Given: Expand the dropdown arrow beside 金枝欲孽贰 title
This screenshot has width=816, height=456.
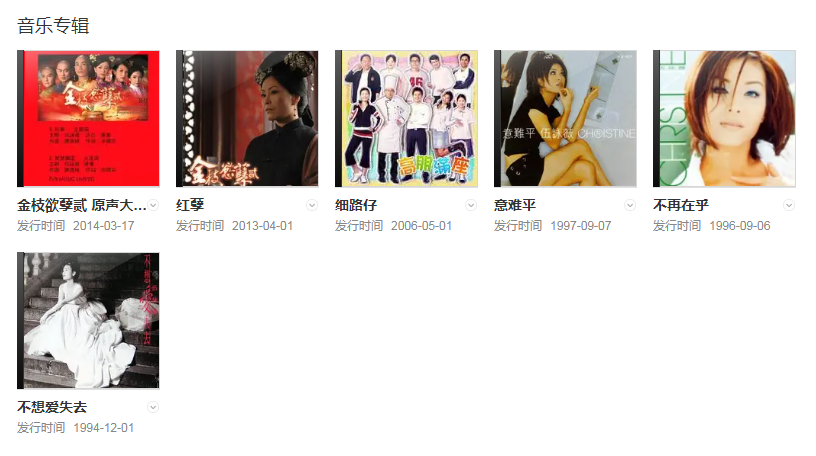Looking at the screenshot, I should click(153, 205).
